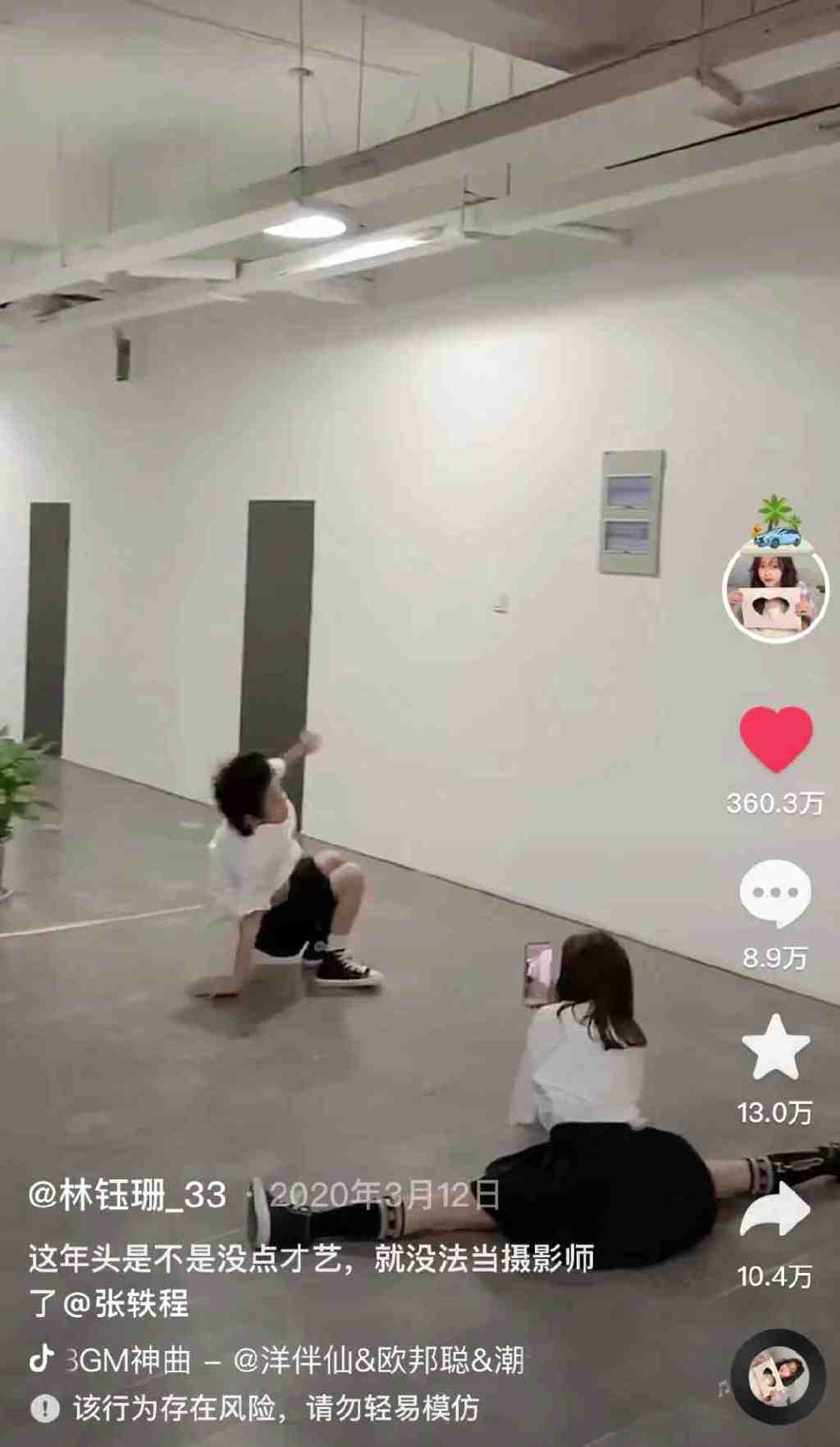Like the video with the heart

tap(775, 738)
